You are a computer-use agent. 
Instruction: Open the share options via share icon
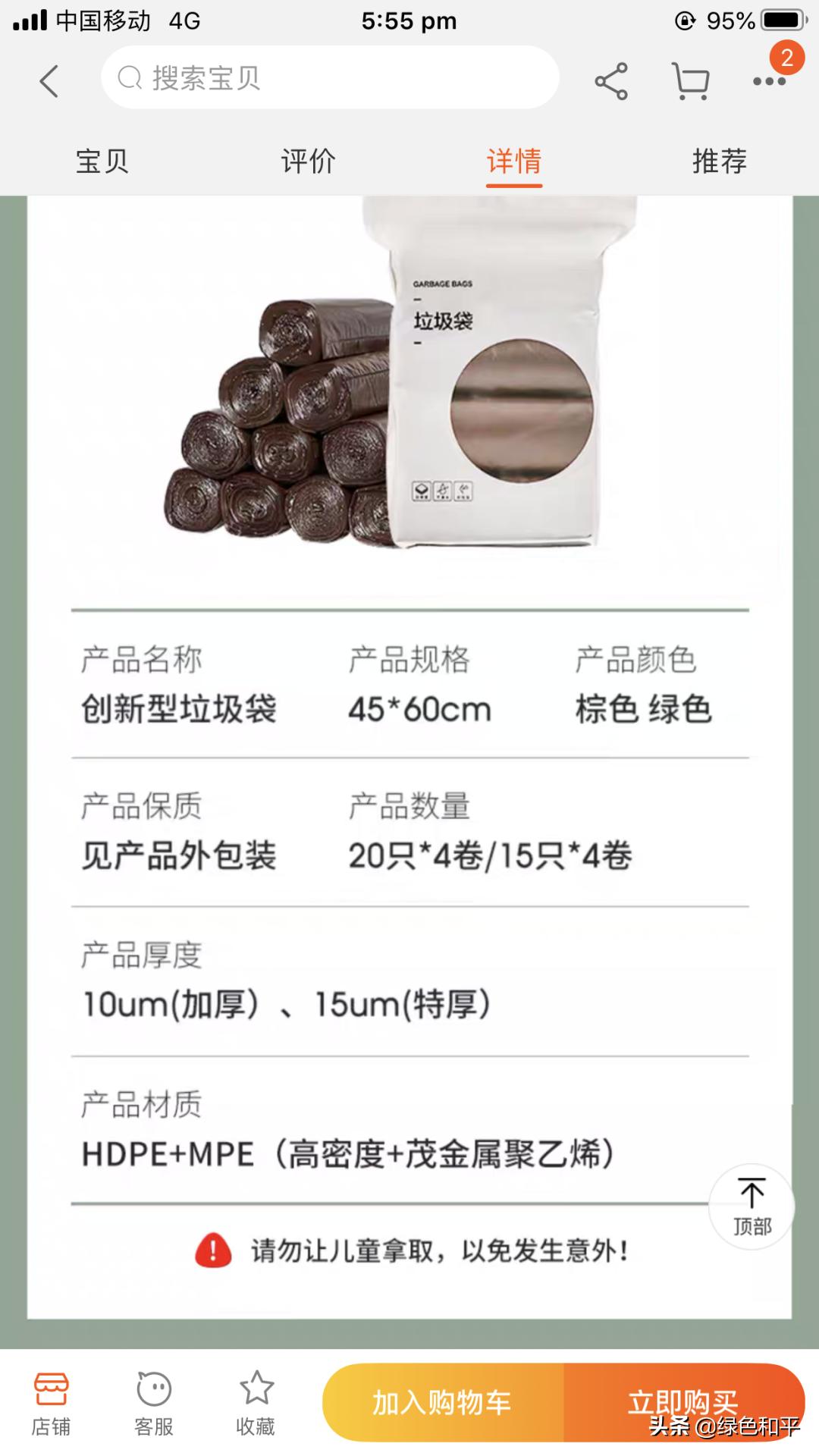[611, 78]
